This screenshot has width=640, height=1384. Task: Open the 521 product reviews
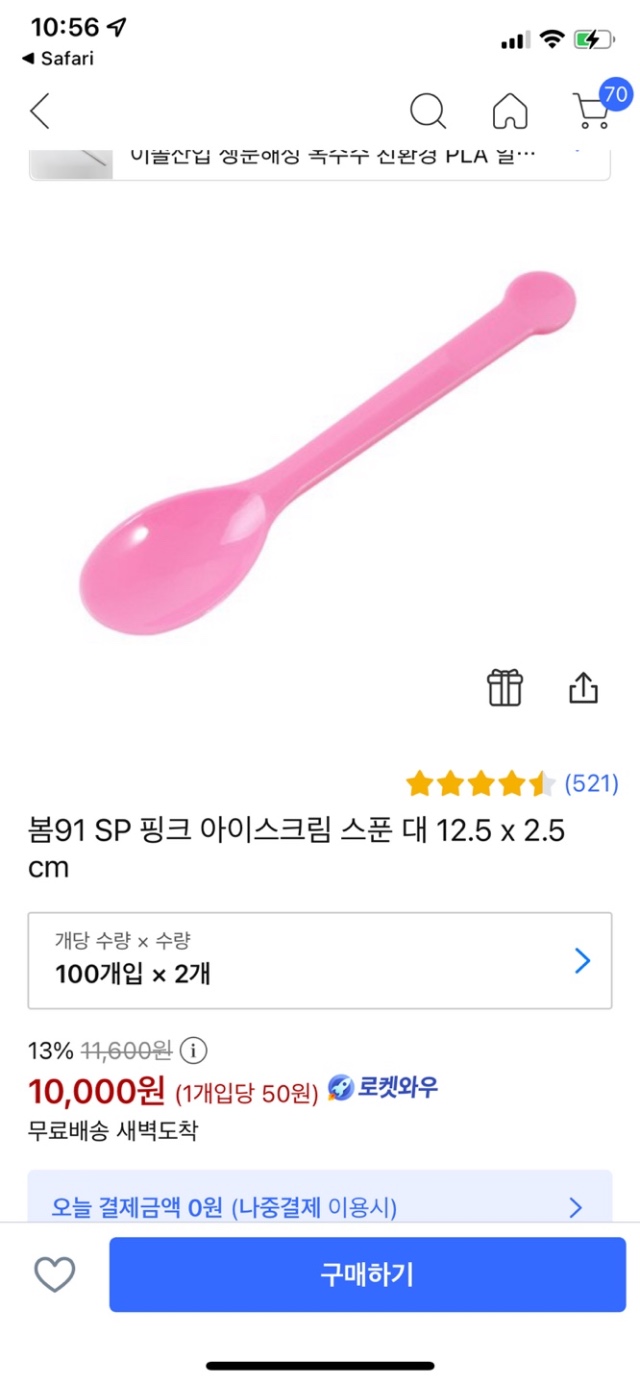[591, 783]
